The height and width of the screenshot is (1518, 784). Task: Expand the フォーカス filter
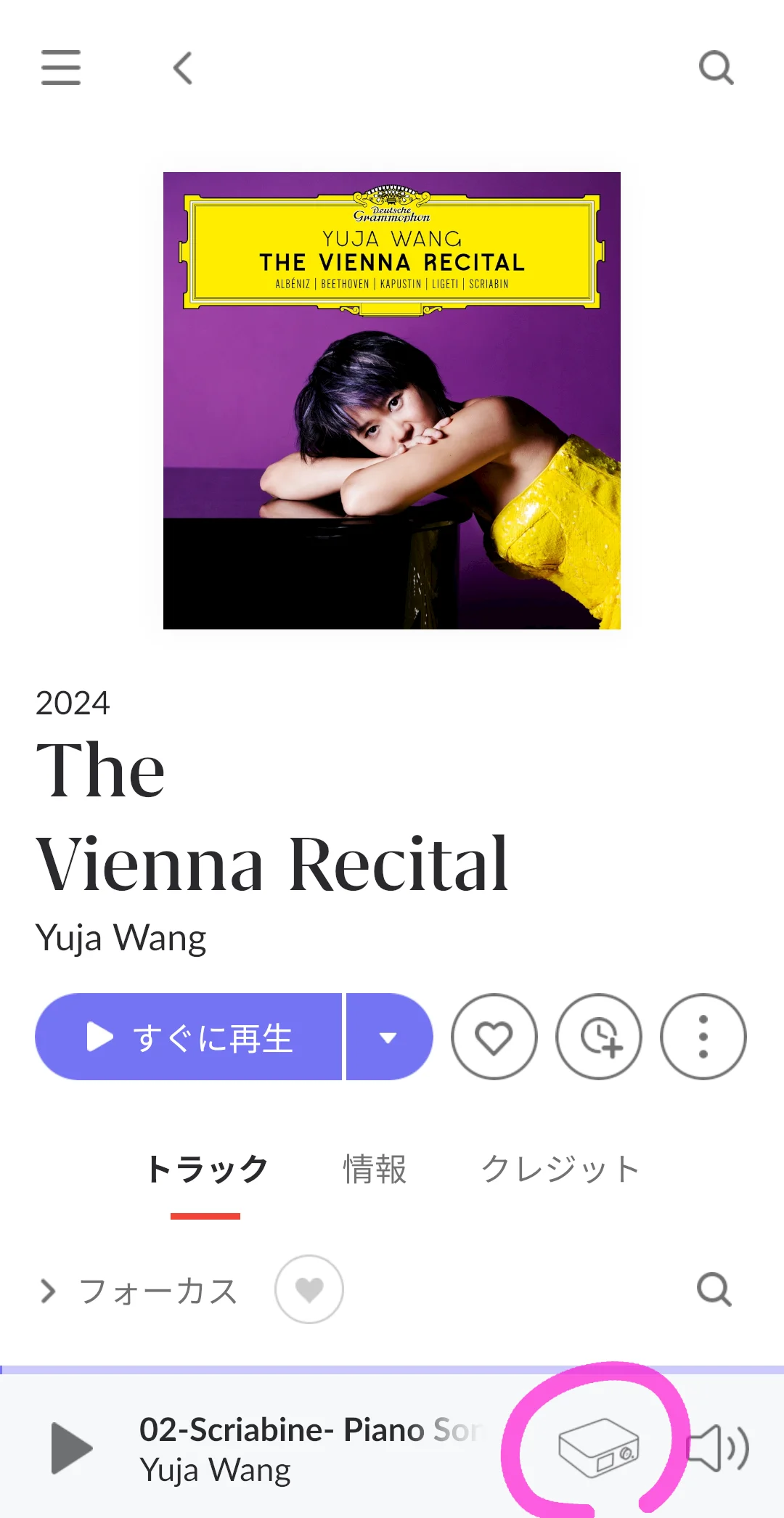138,1291
